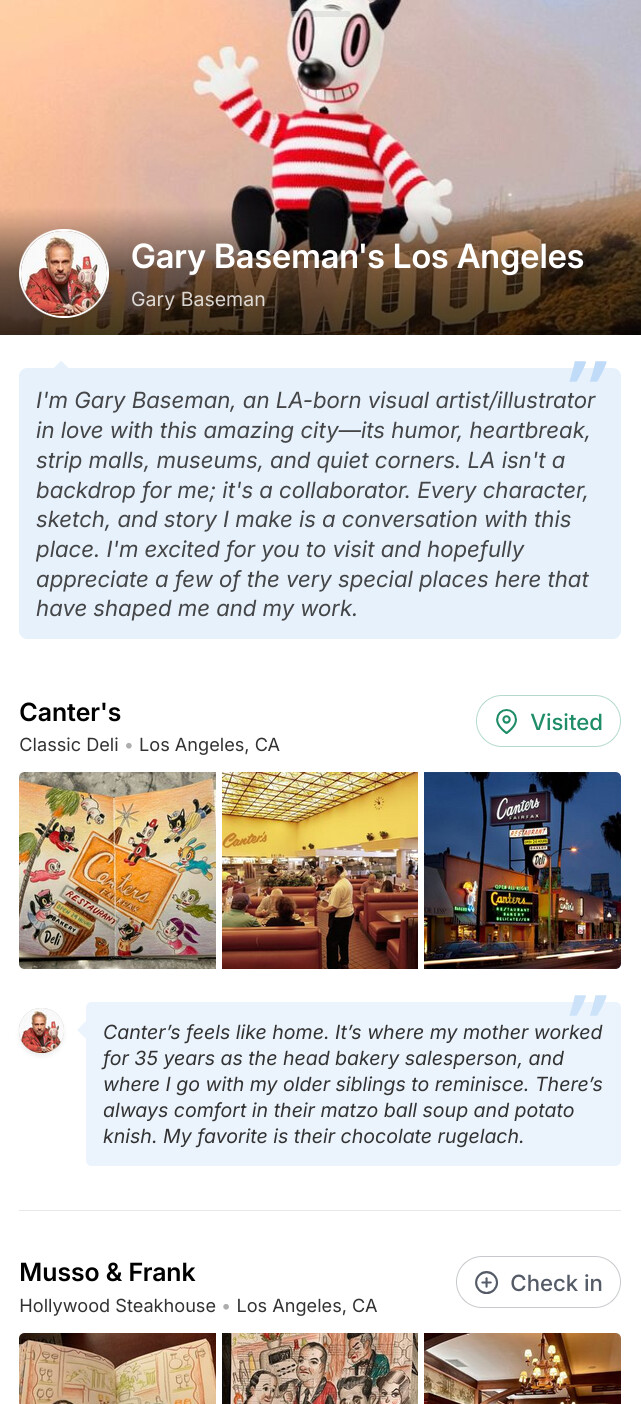Screen dimensions: 641x1404
Task: Tap the Visited button for Canter's
Action: click(x=548, y=721)
